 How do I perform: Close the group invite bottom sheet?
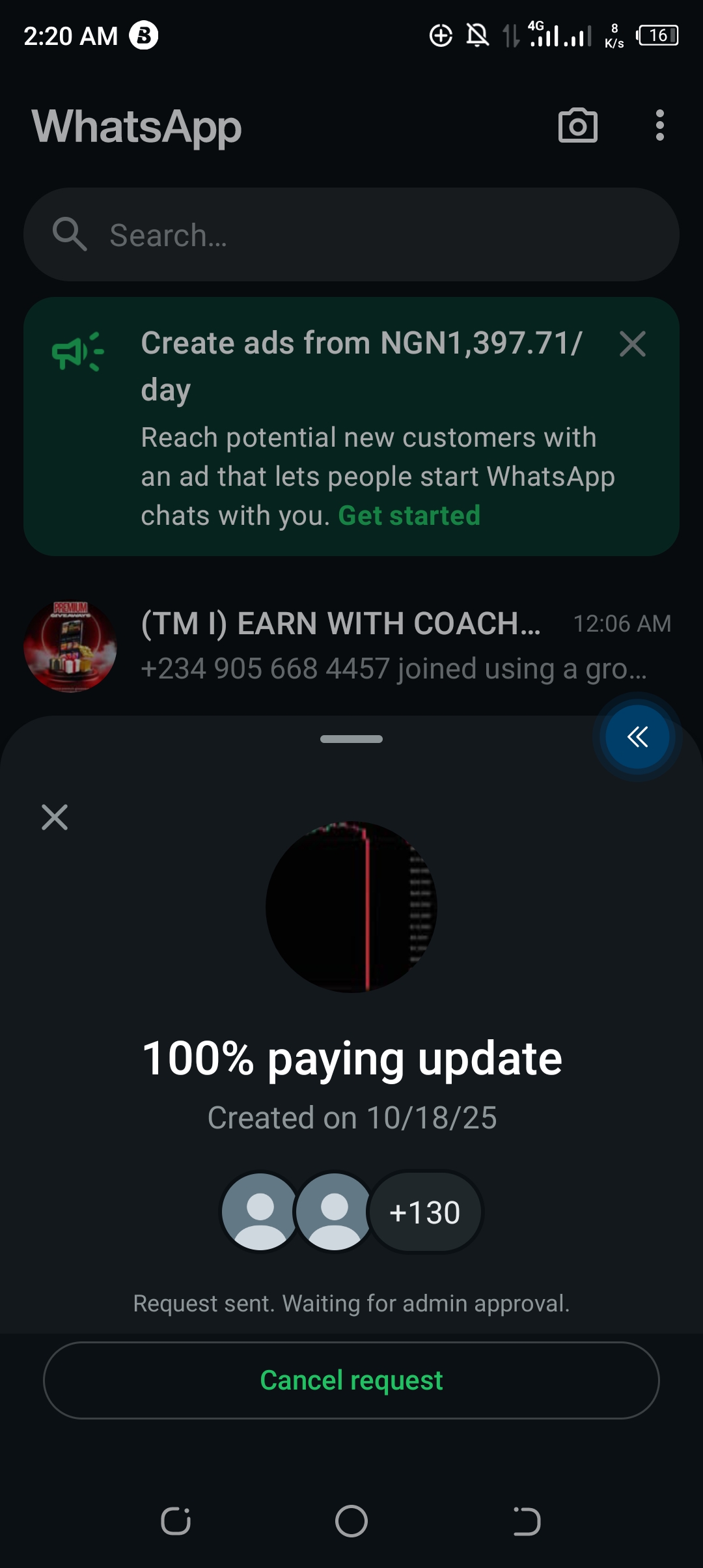pos(55,817)
